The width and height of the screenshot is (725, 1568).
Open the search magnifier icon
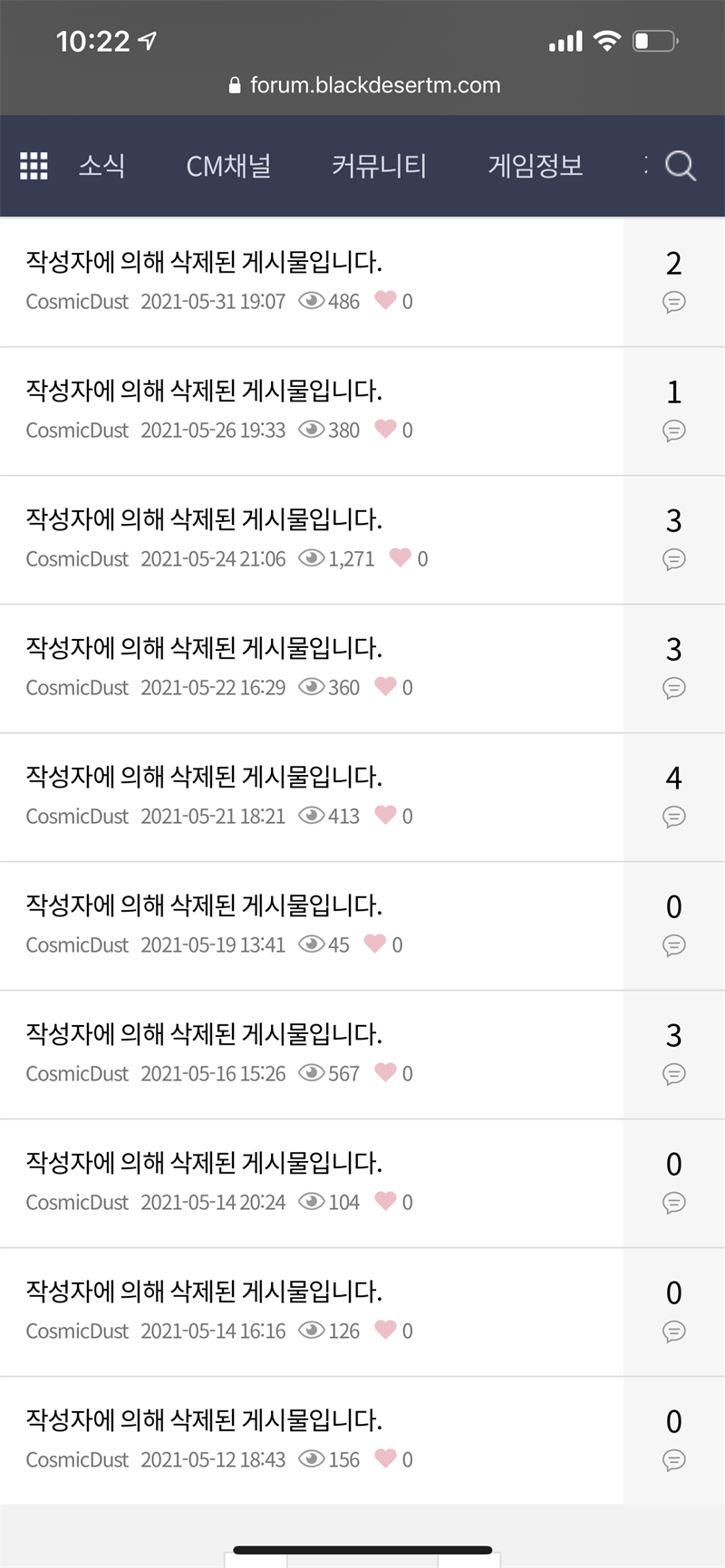tap(680, 166)
